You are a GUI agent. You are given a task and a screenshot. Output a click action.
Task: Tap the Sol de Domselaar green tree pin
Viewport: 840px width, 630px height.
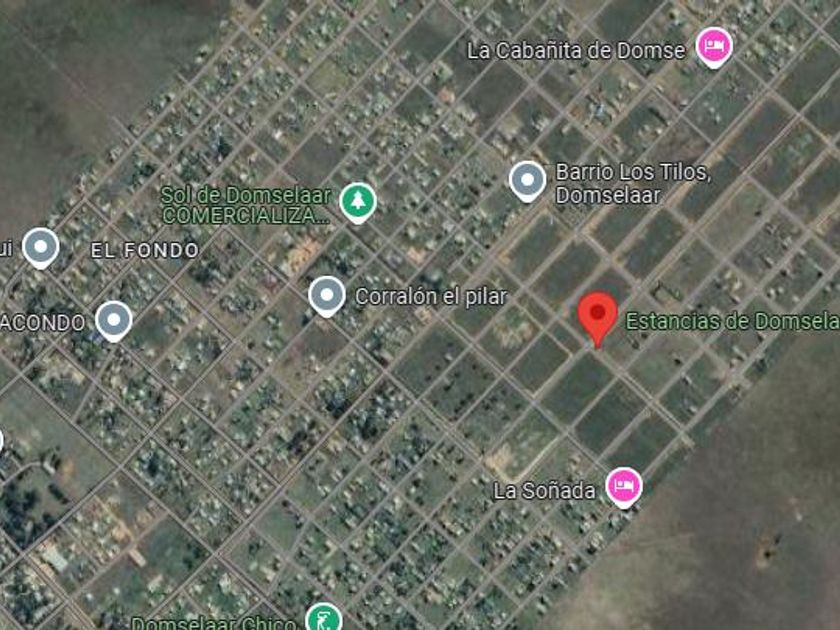pyautogui.click(x=358, y=203)
